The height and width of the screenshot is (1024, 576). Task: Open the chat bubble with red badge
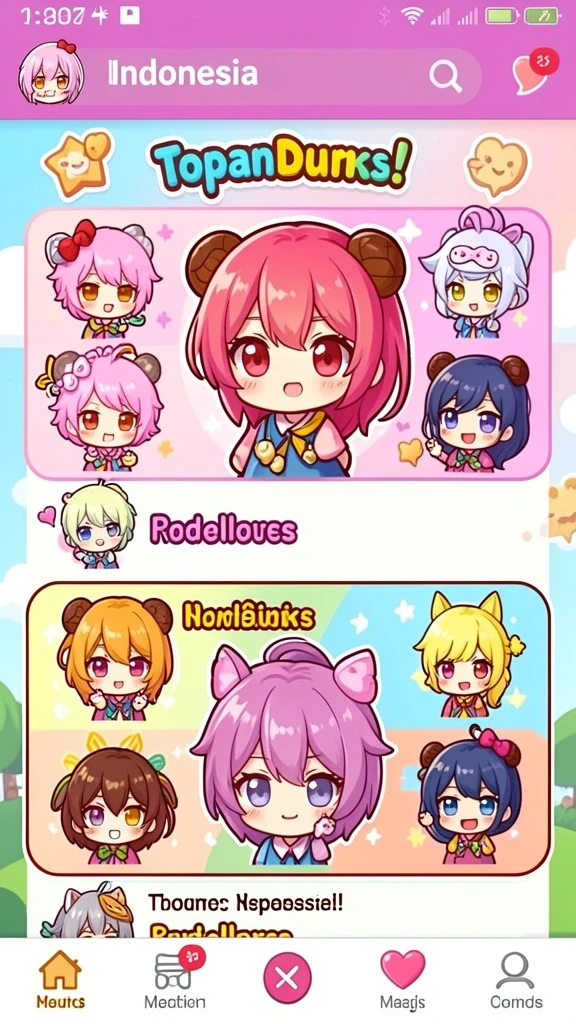coord(532,72)
